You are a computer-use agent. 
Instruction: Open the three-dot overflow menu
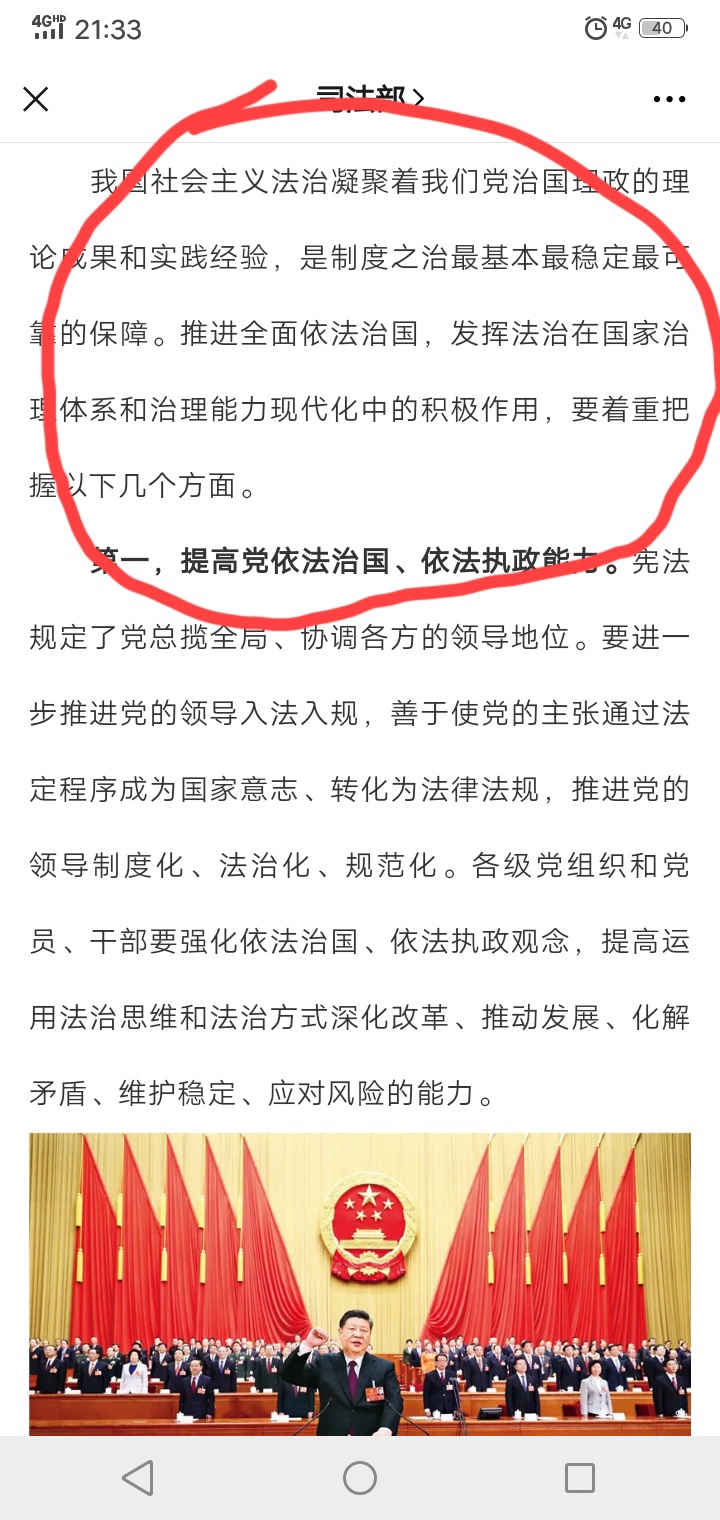click(669, 99)
